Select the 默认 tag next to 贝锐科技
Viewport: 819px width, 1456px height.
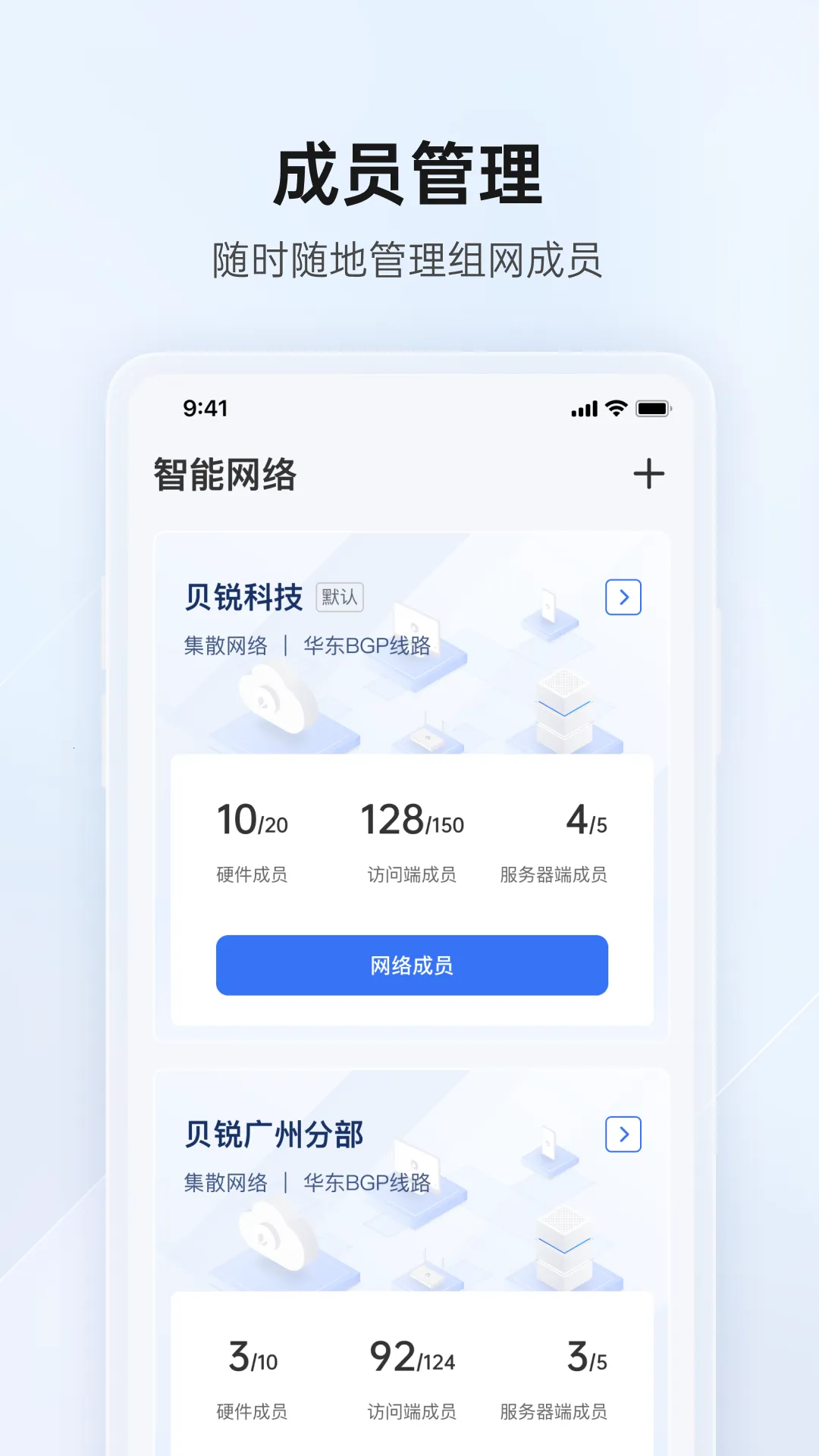click(339, 597)
